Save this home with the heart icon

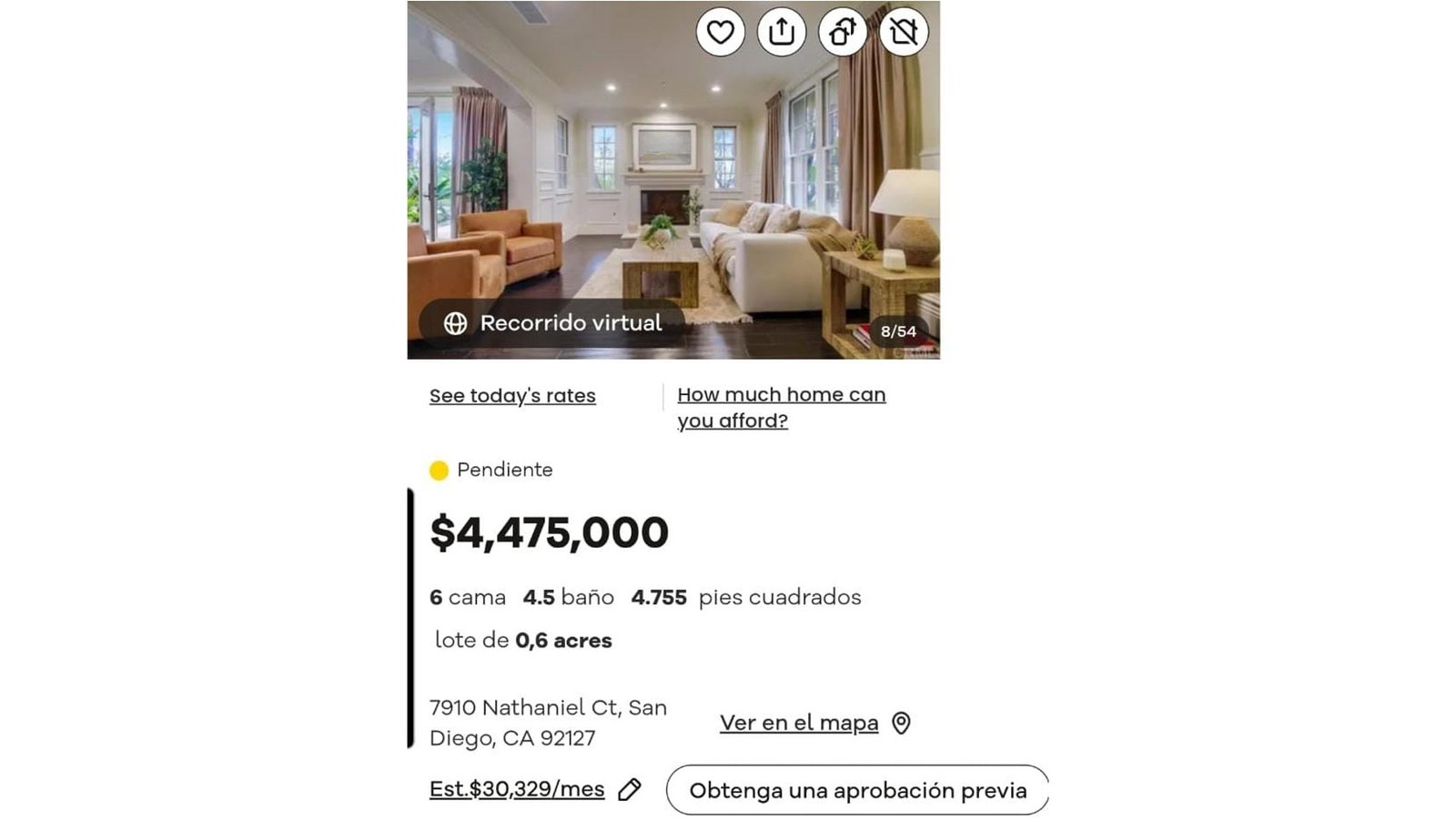tap(720, 33)
